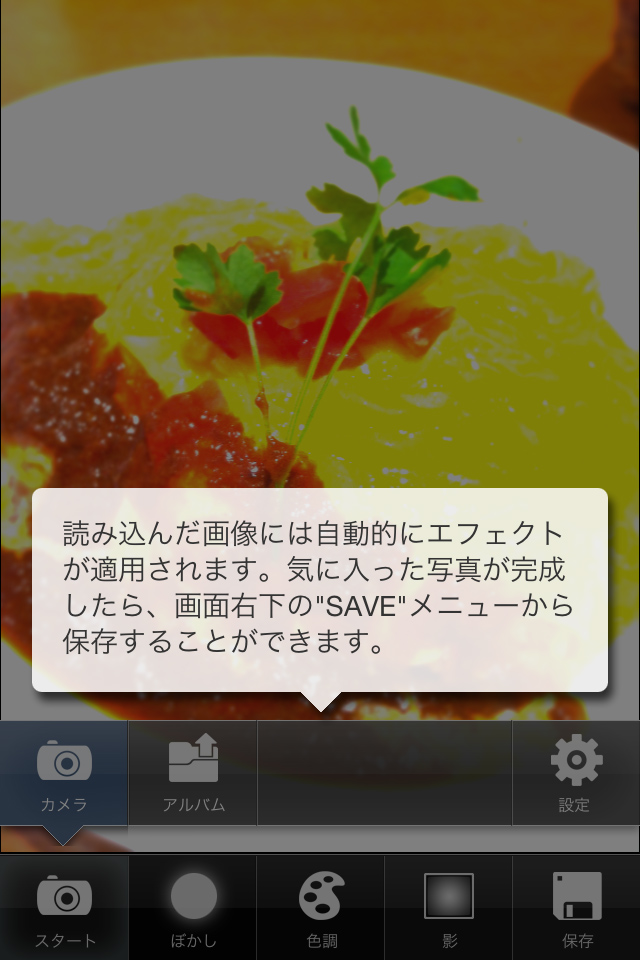Tap the 保存 save tab
Image resolution: width=640 pixels, height=960 pixels.
tap(577, 908)
